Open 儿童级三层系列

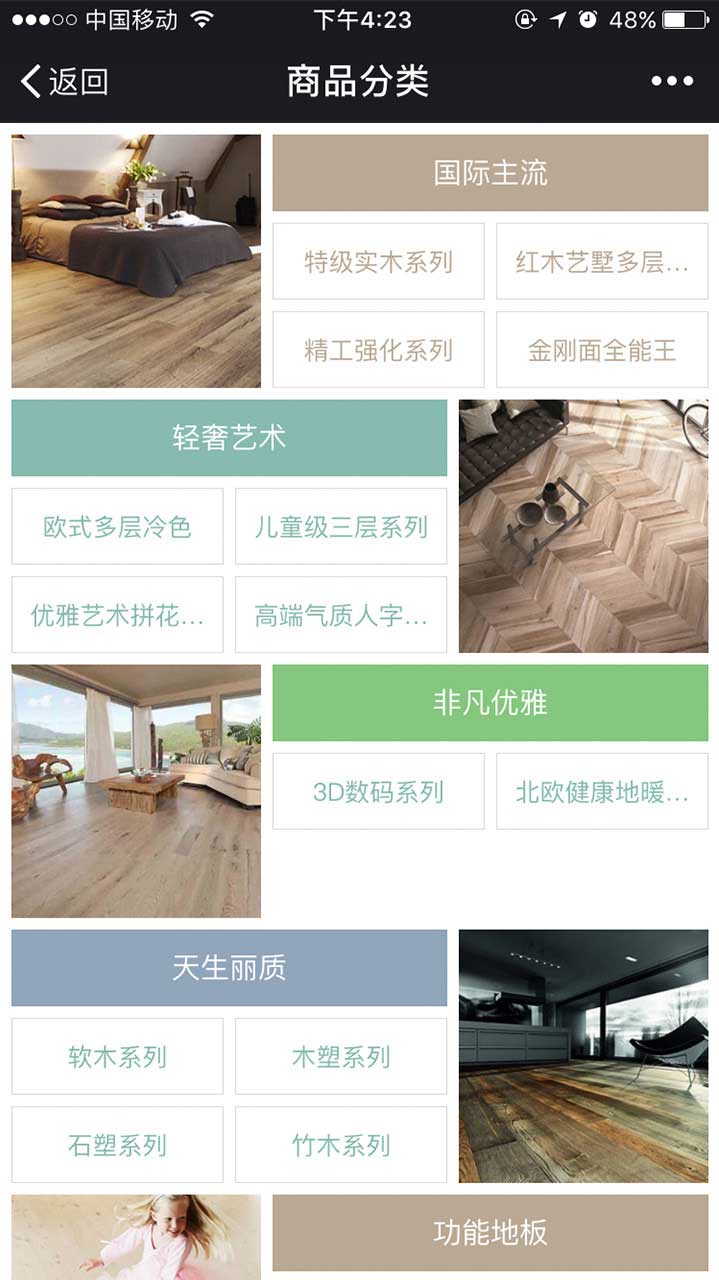[341, 527]
